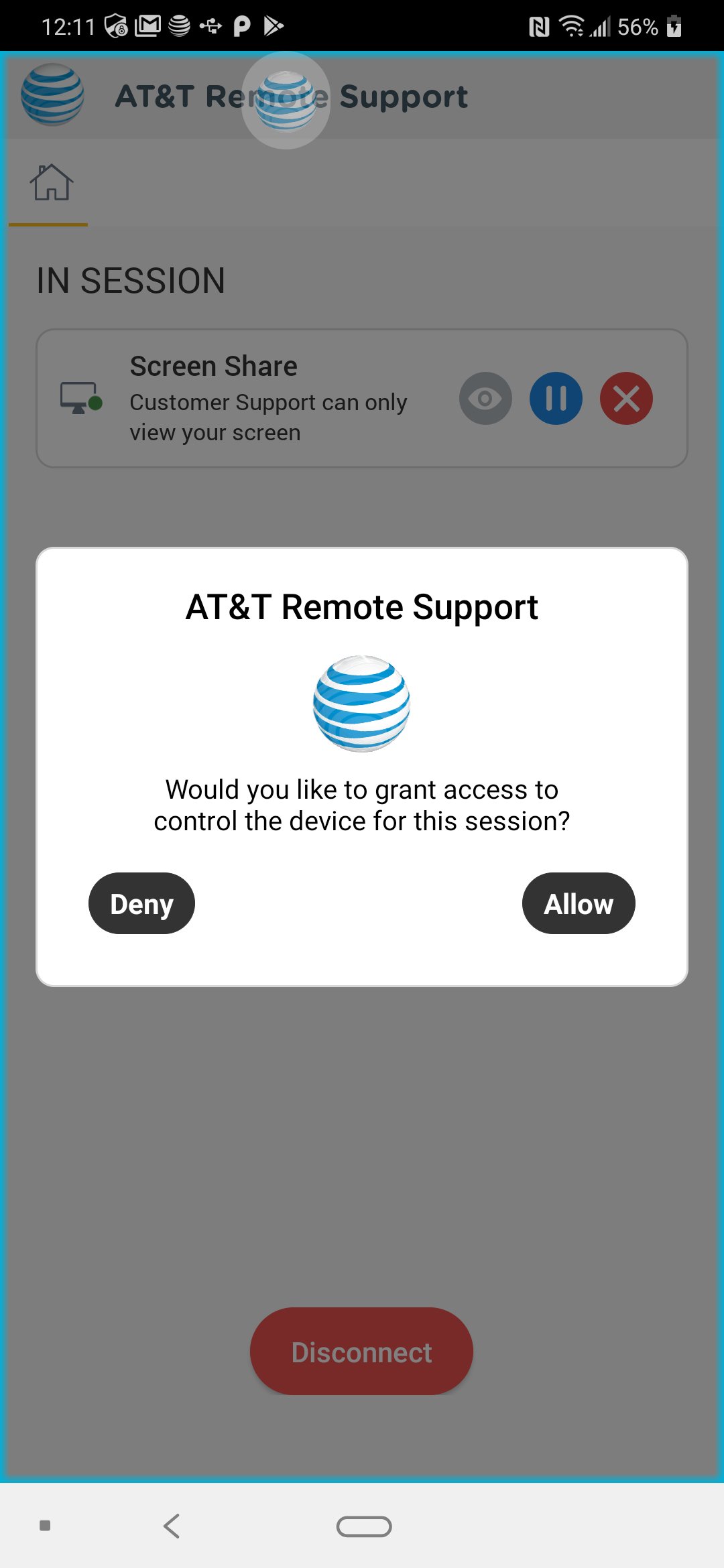Viewport: 724px width, 1568px height.
Task: Tap the AT&T globe logo inside the dialog
Action: [361, 702]
